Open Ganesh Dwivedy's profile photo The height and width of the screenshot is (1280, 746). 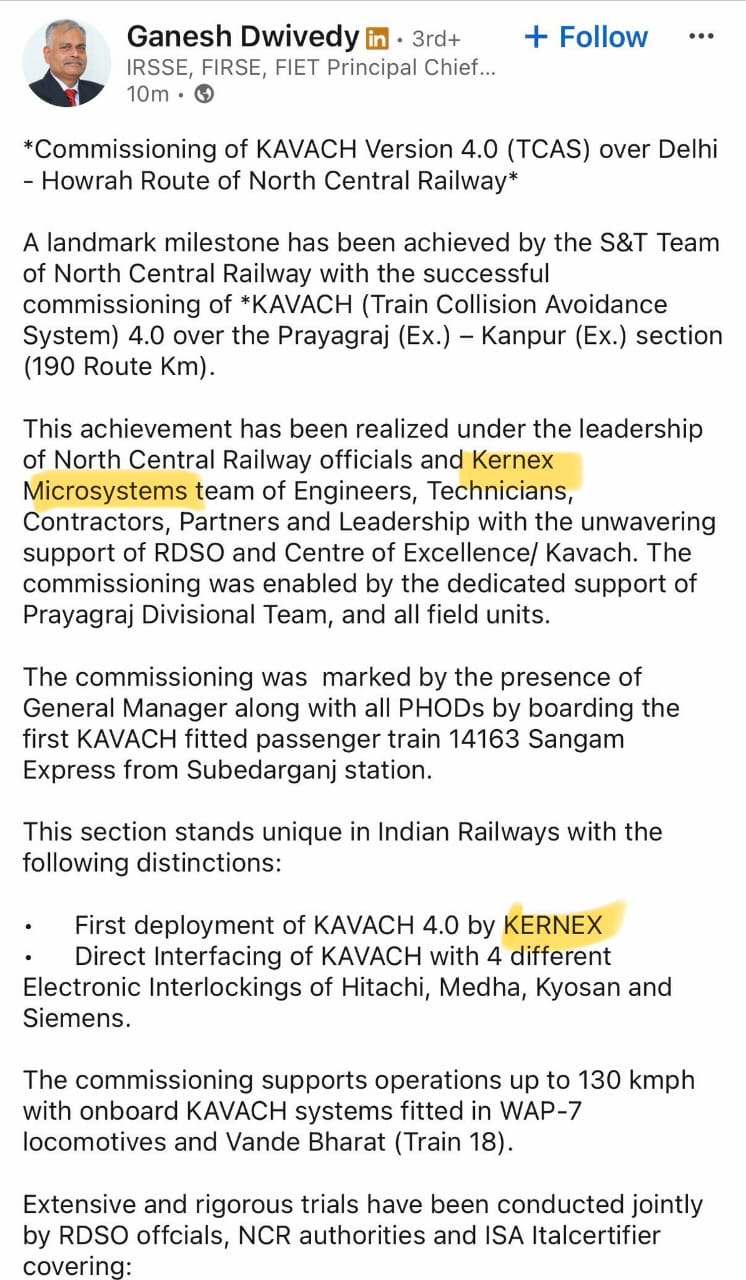pyautogui.click(x=67, y=62)
